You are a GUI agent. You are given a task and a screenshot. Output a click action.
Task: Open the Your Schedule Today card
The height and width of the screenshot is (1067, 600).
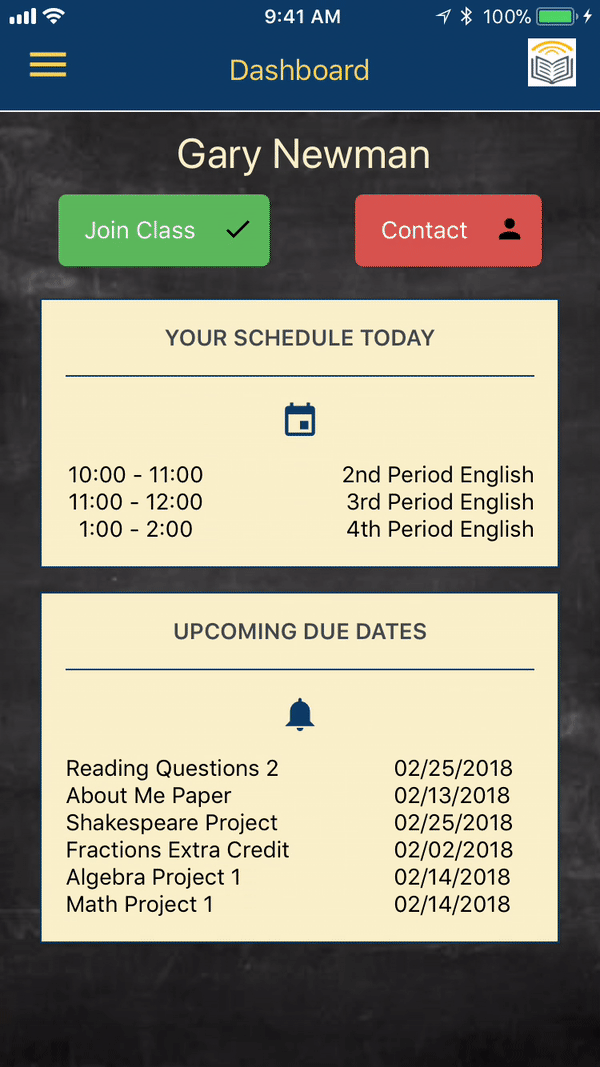coord(299,433)
